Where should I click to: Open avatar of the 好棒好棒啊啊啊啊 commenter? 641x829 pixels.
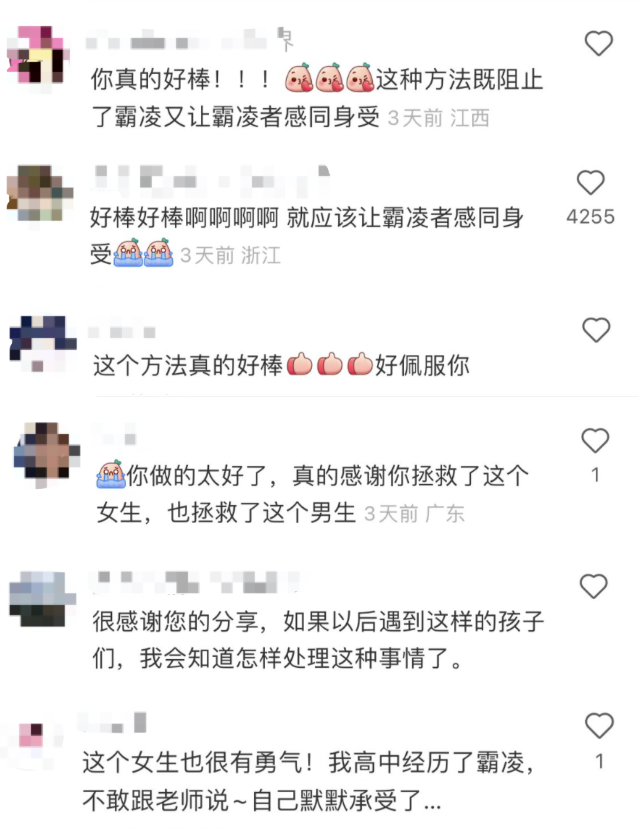(38, 194)
